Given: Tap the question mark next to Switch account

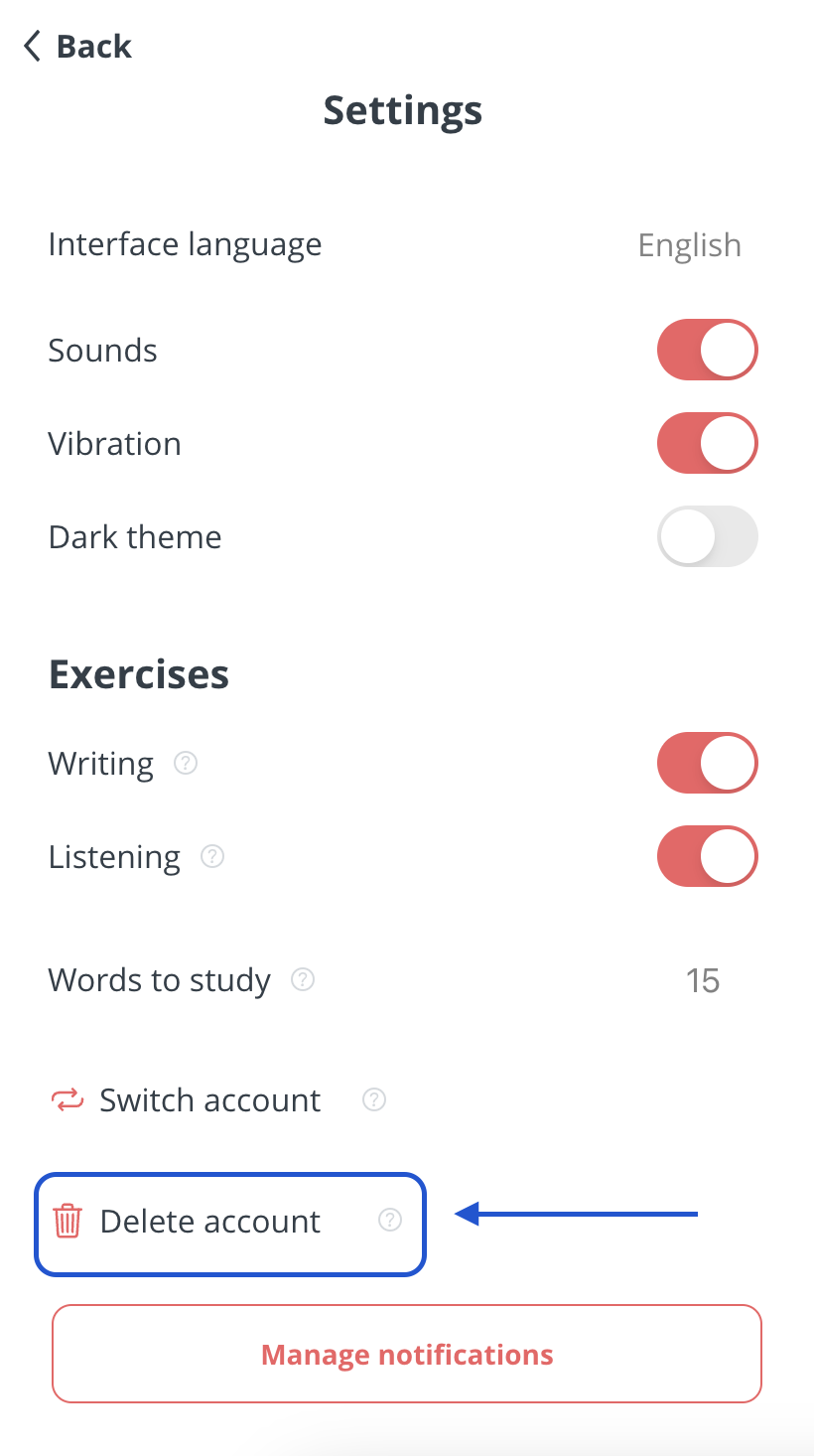Looking at the screenshot, I should click(374, 1099).
